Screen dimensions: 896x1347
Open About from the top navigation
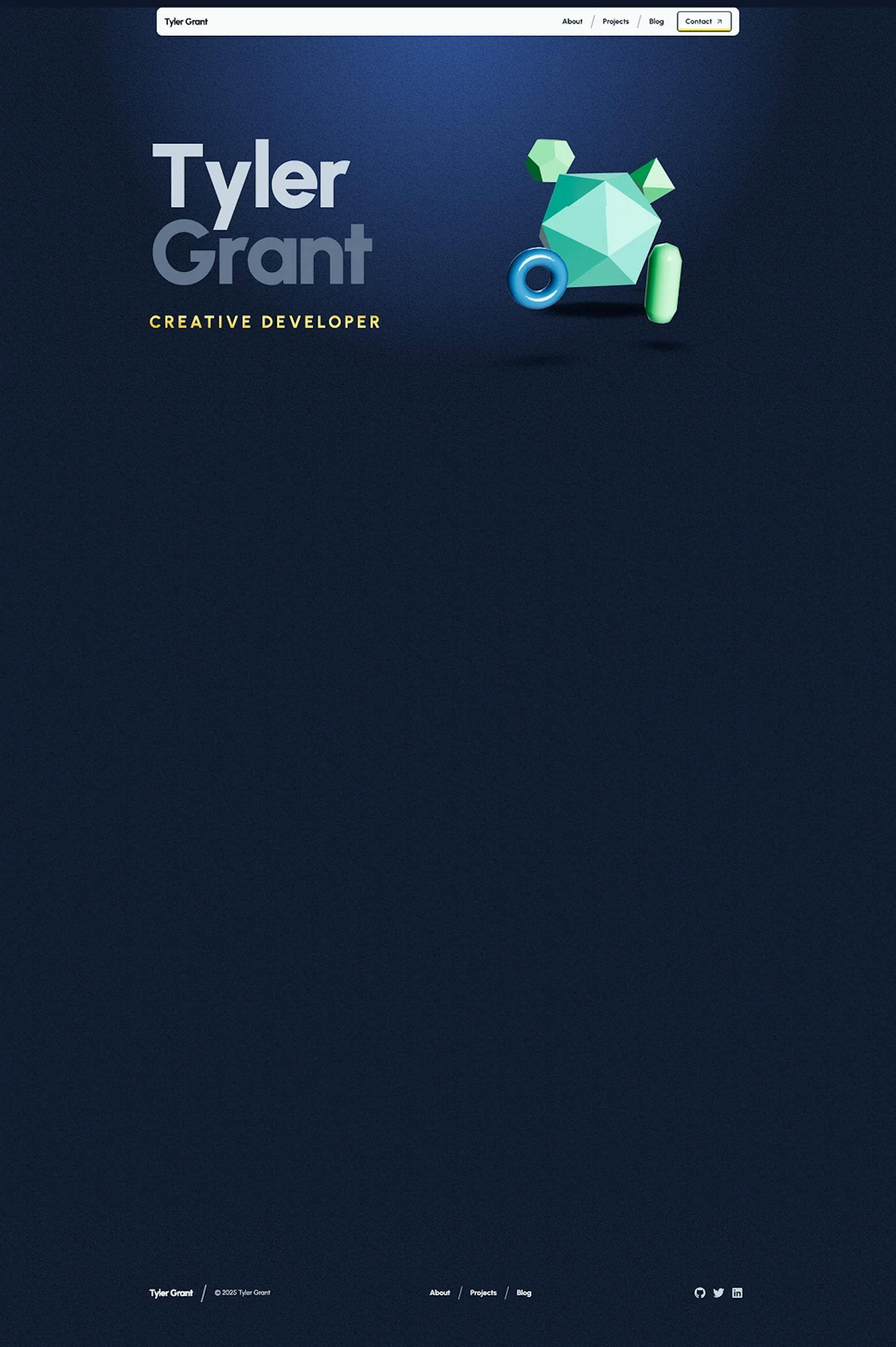[572, 22]
